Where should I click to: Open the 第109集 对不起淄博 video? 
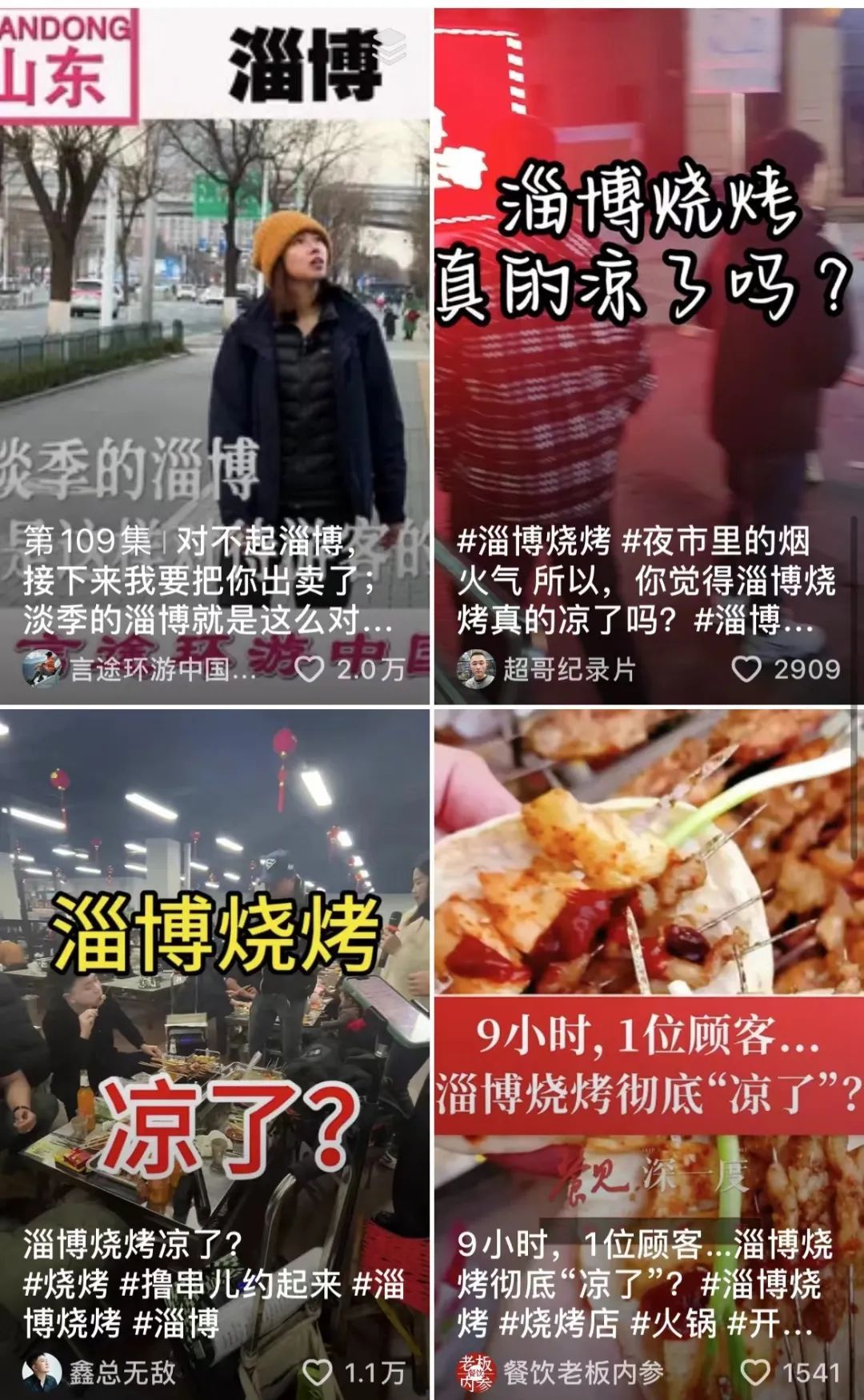click(x=214, y=320)
